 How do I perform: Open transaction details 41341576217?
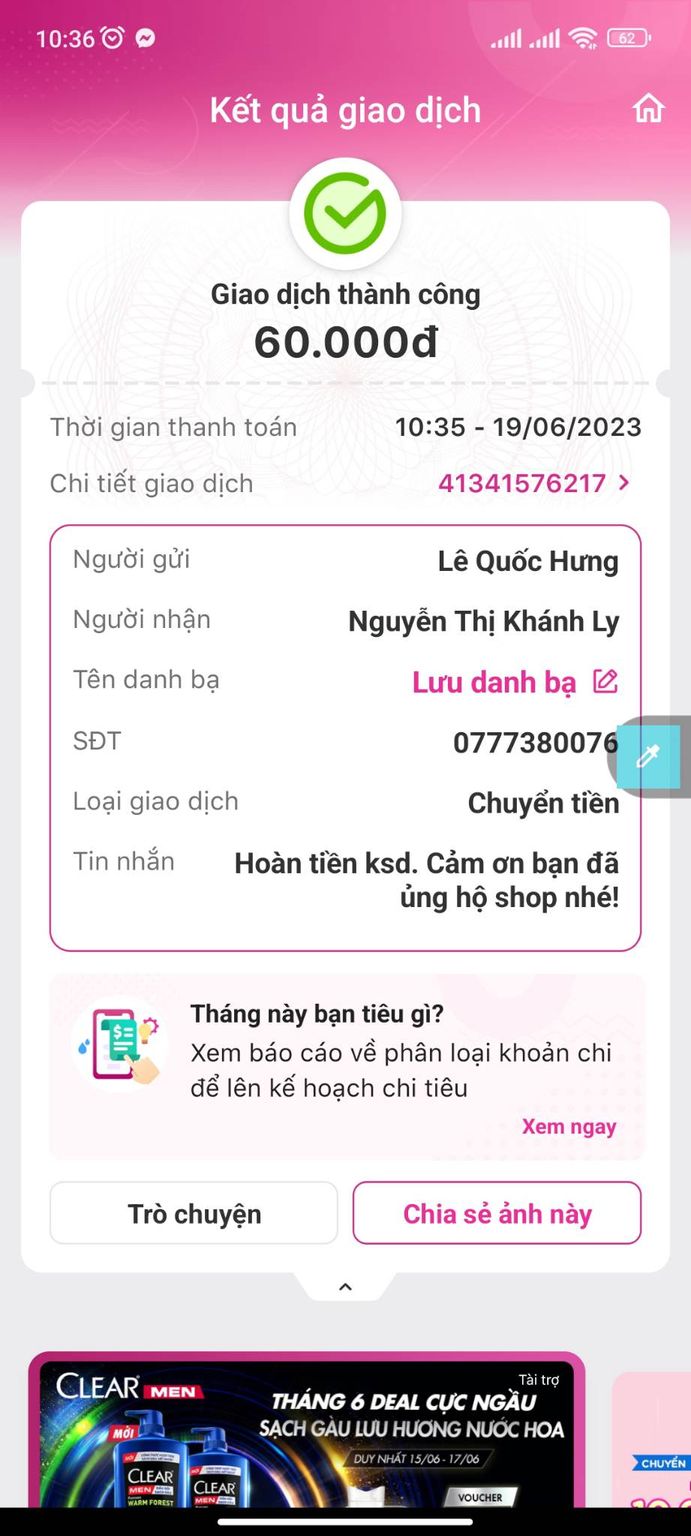click(534, 484)
